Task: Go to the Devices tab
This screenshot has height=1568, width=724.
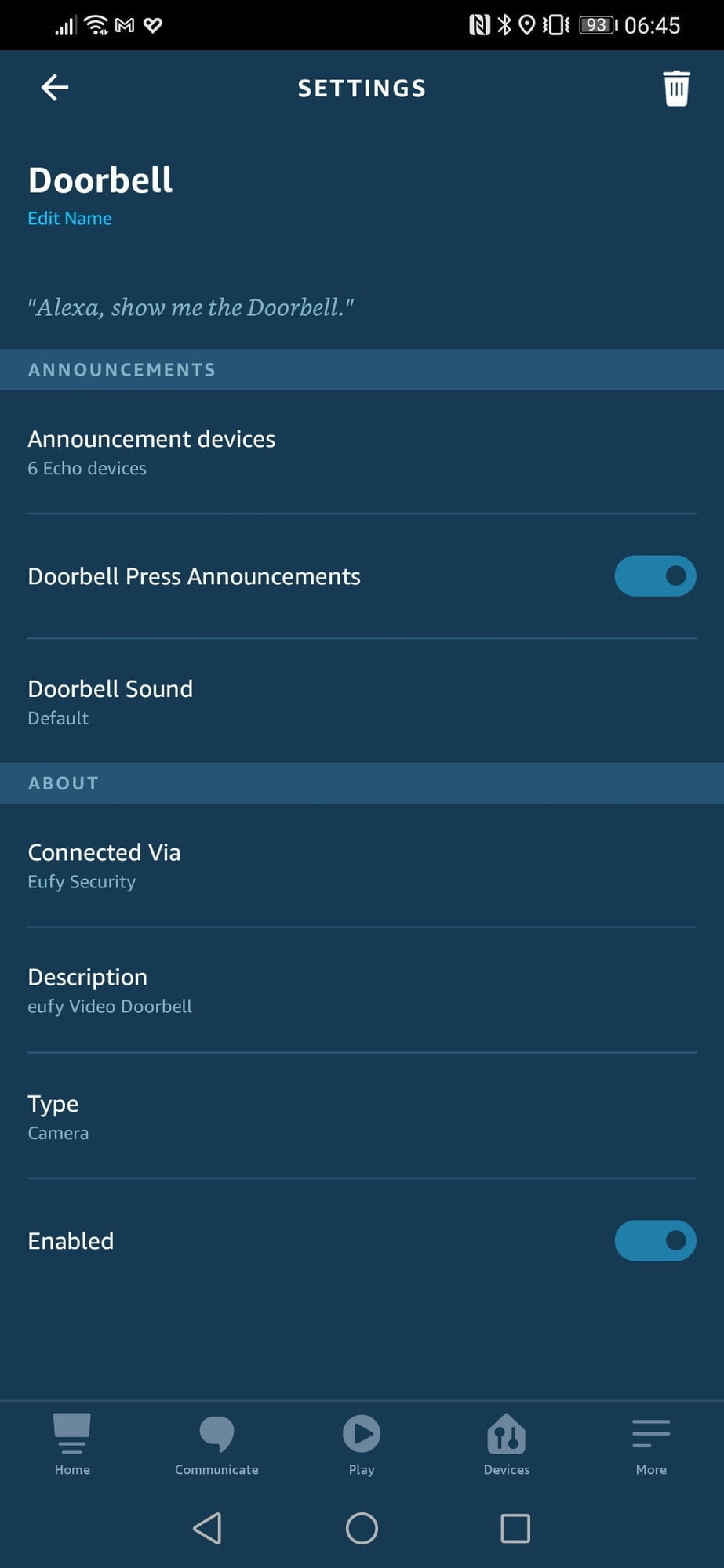Action: tap(507, 1444)
